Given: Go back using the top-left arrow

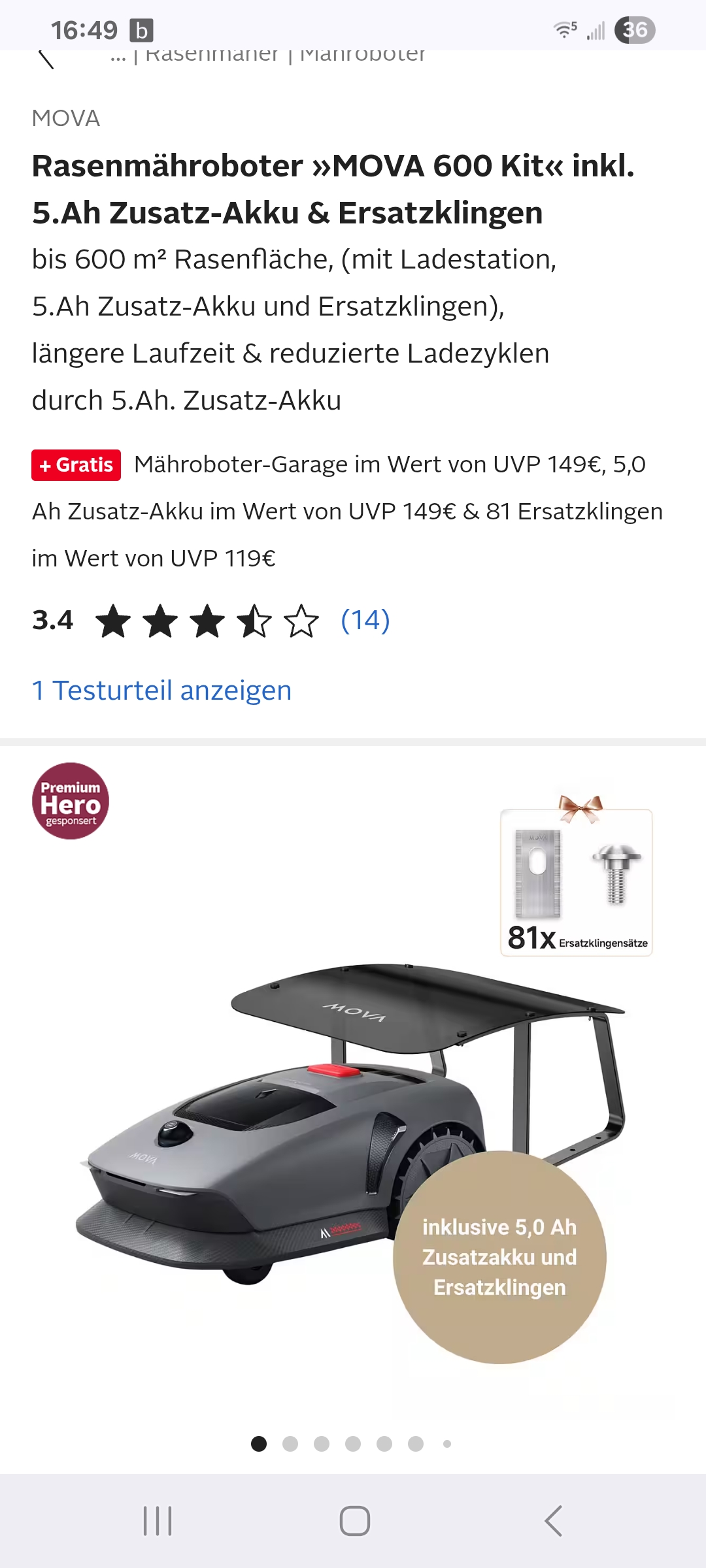Looking at the screenshot, I should pos(46,59).
